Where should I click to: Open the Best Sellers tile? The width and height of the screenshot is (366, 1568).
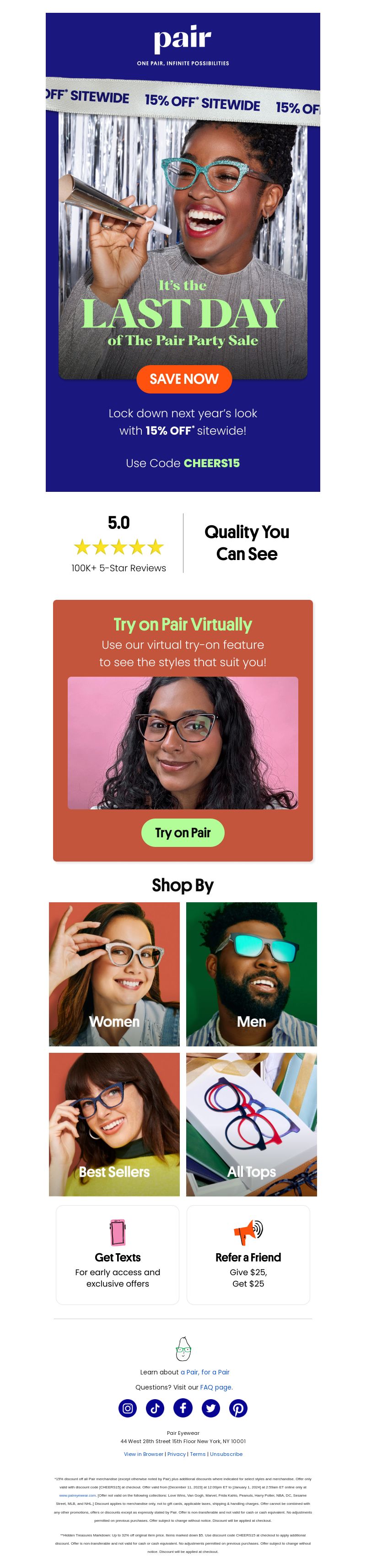pos(114,1124)
